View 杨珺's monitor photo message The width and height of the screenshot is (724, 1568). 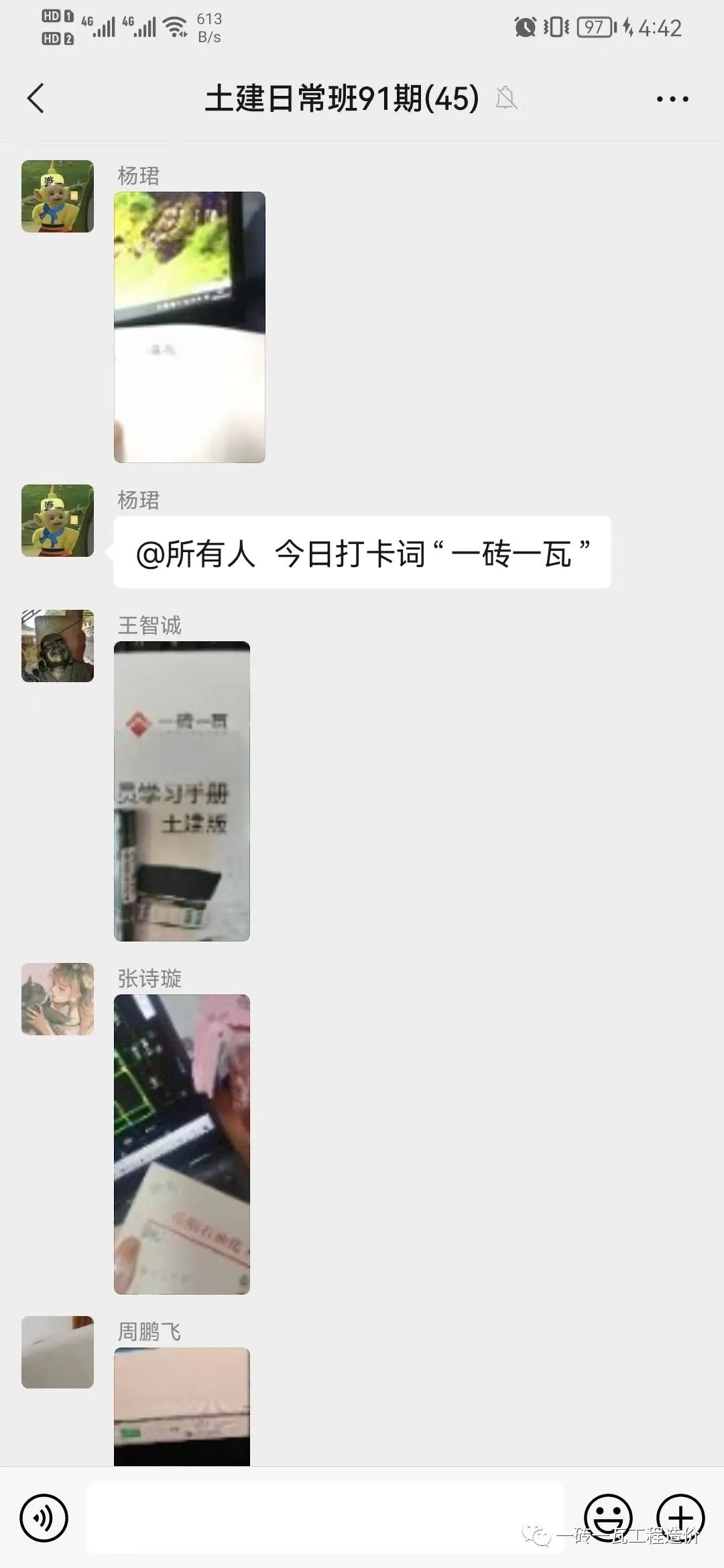click(190, 327)
